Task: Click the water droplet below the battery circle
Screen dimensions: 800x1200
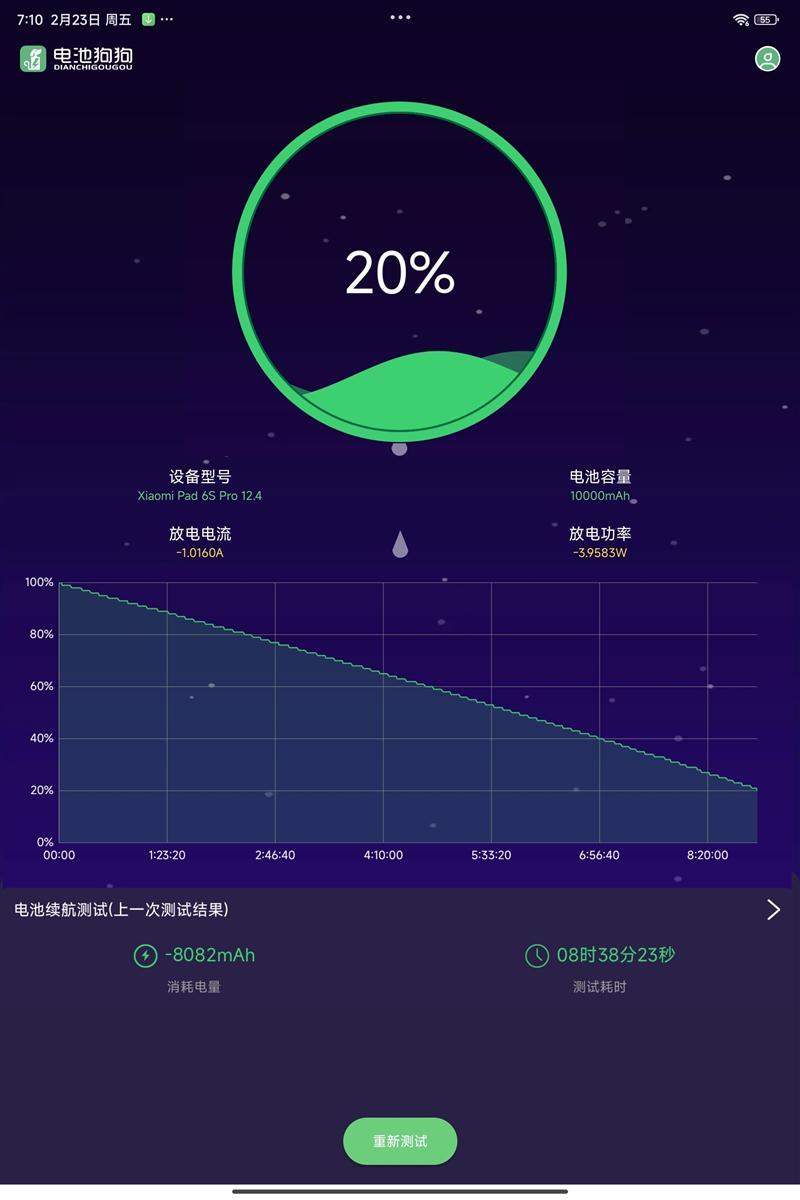Action: click(400, 543)
